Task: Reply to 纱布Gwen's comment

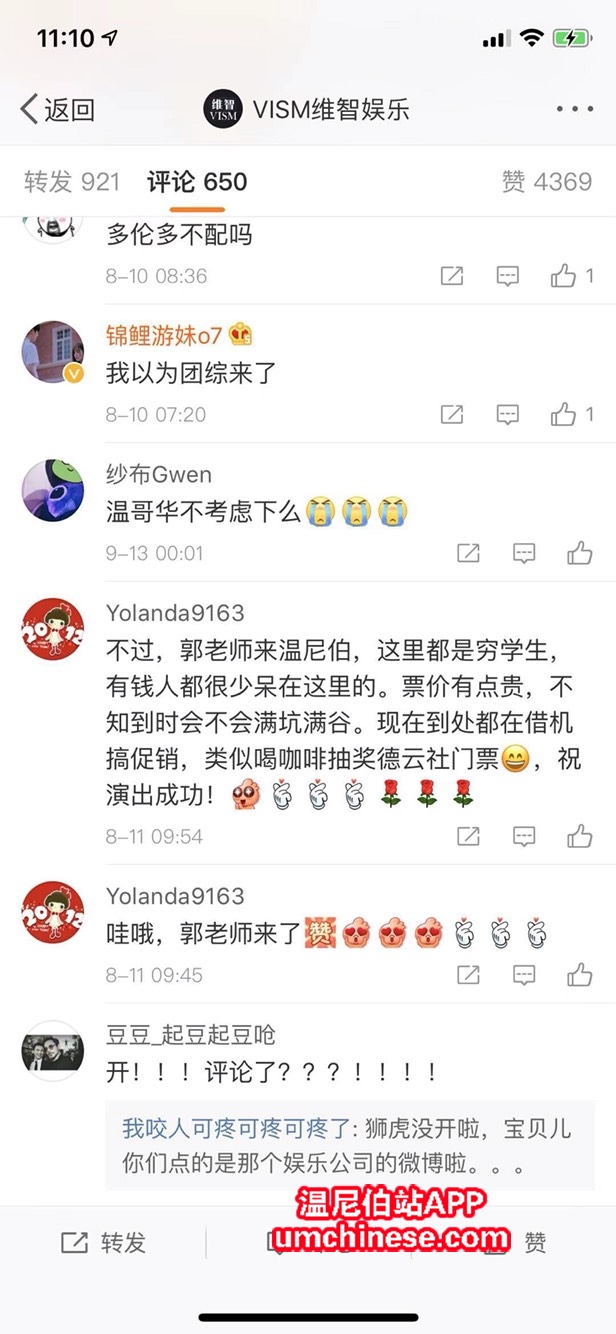Action: tap(524, 552)
